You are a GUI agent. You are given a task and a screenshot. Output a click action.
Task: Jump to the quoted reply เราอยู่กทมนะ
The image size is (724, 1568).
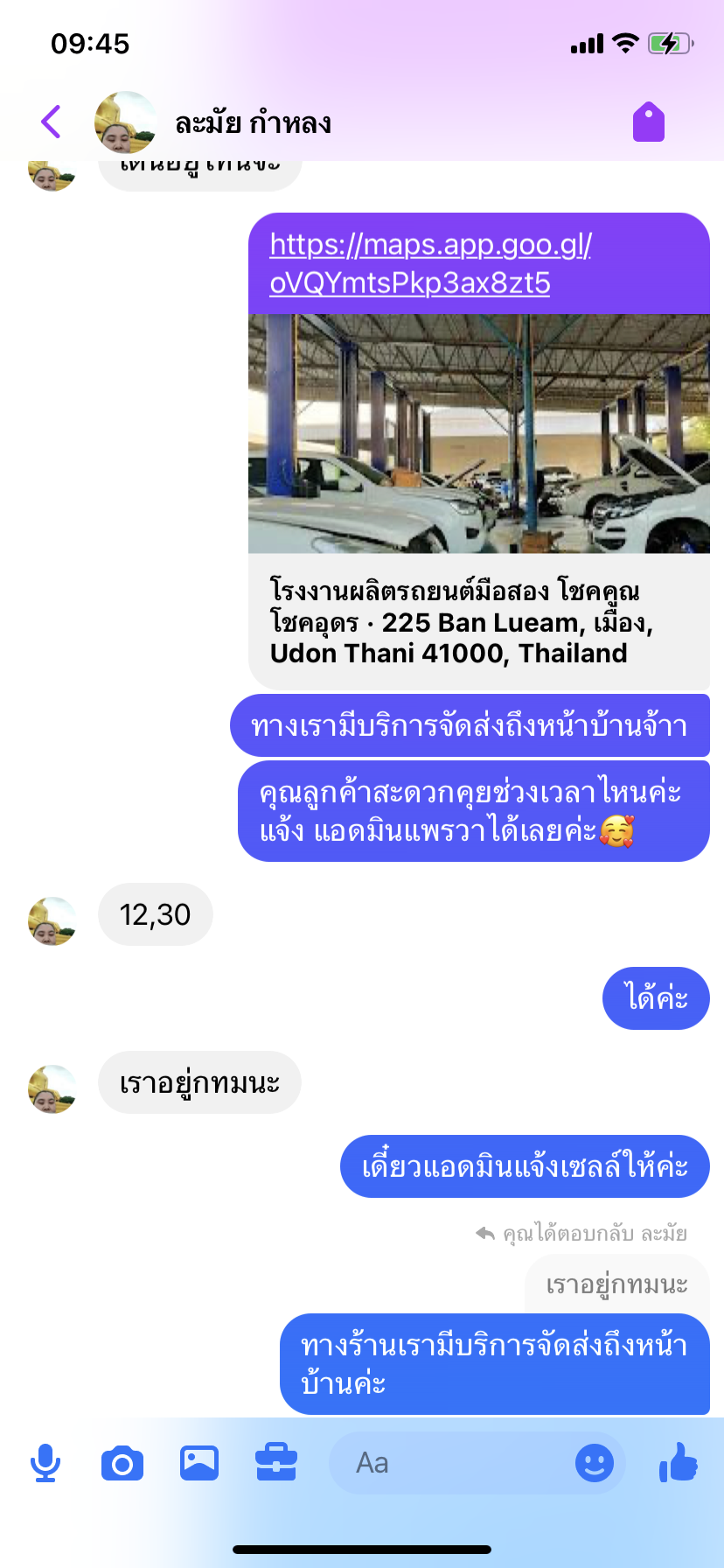click(616, 1284)
